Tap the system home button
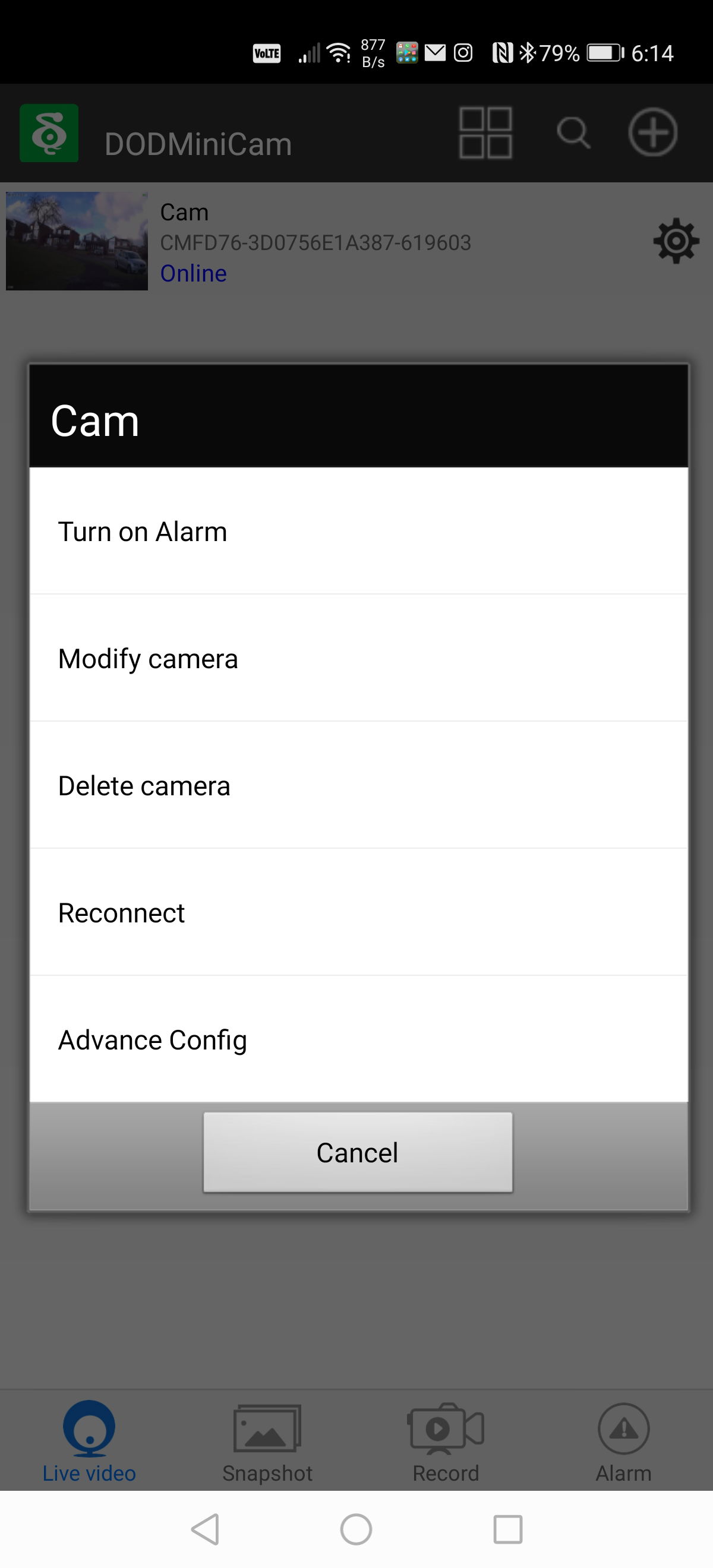713x1568 pixels. (x=356, y=1529)
